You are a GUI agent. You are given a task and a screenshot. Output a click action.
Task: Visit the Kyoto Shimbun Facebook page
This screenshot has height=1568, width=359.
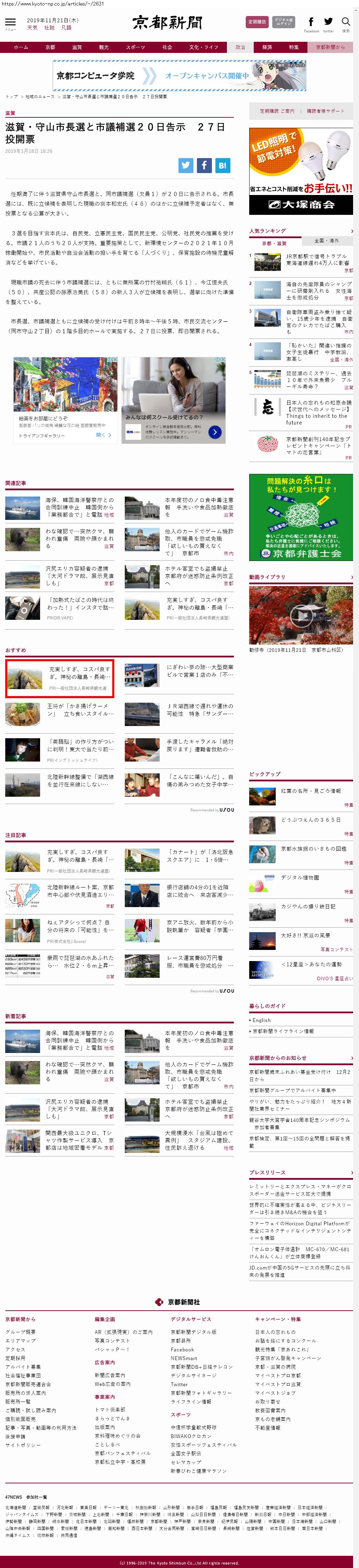(x=311, y=23)
